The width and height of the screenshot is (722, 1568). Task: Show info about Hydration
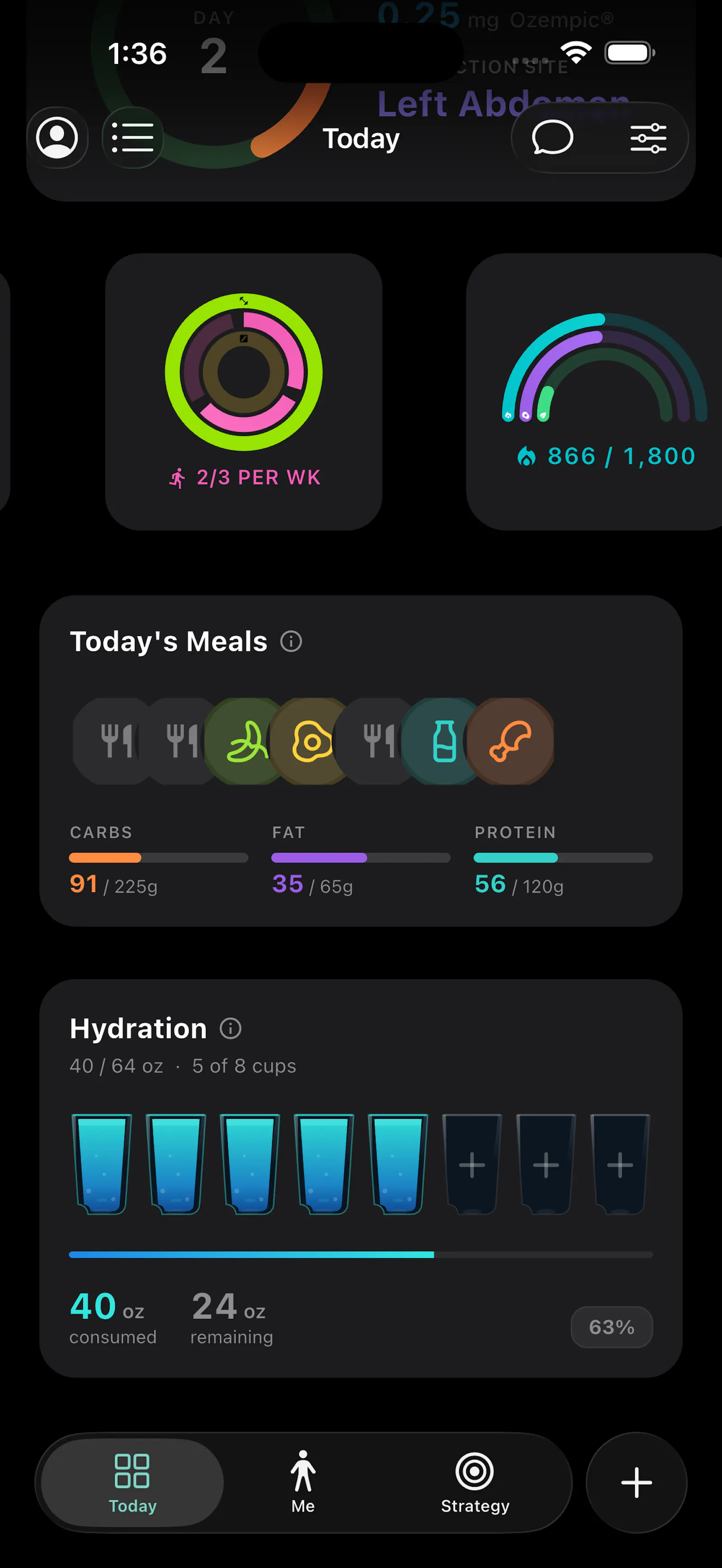230,1028
